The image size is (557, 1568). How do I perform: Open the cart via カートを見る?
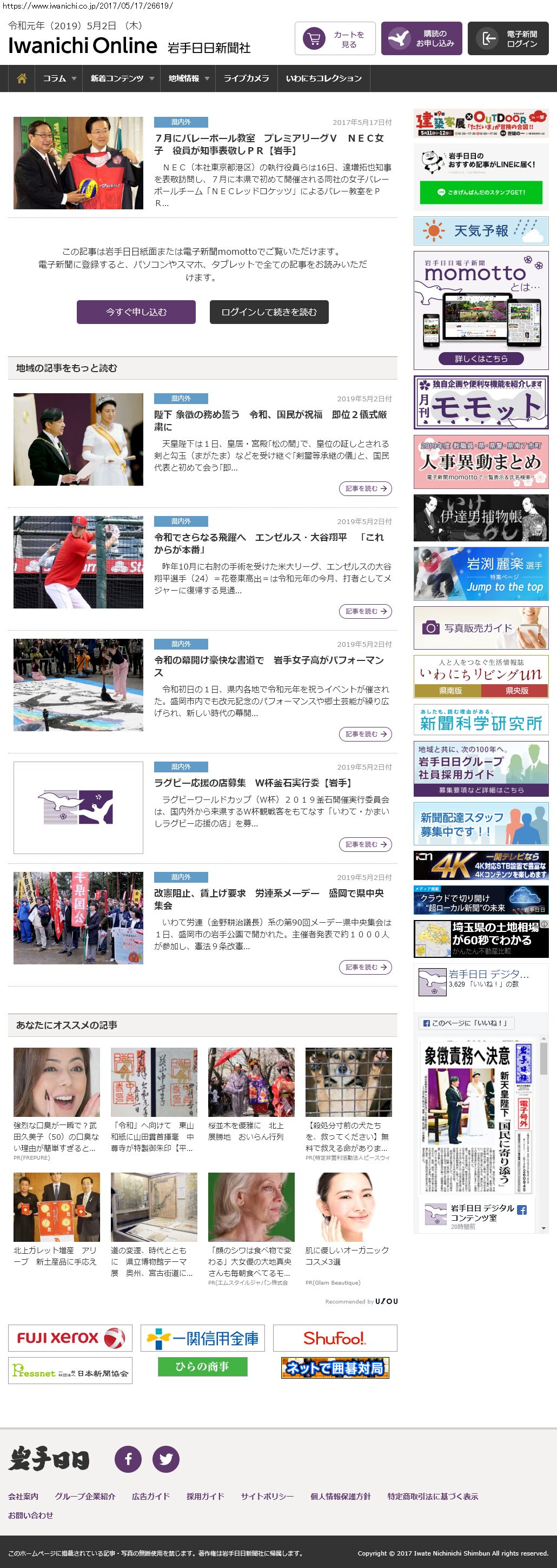pos(334,39)
